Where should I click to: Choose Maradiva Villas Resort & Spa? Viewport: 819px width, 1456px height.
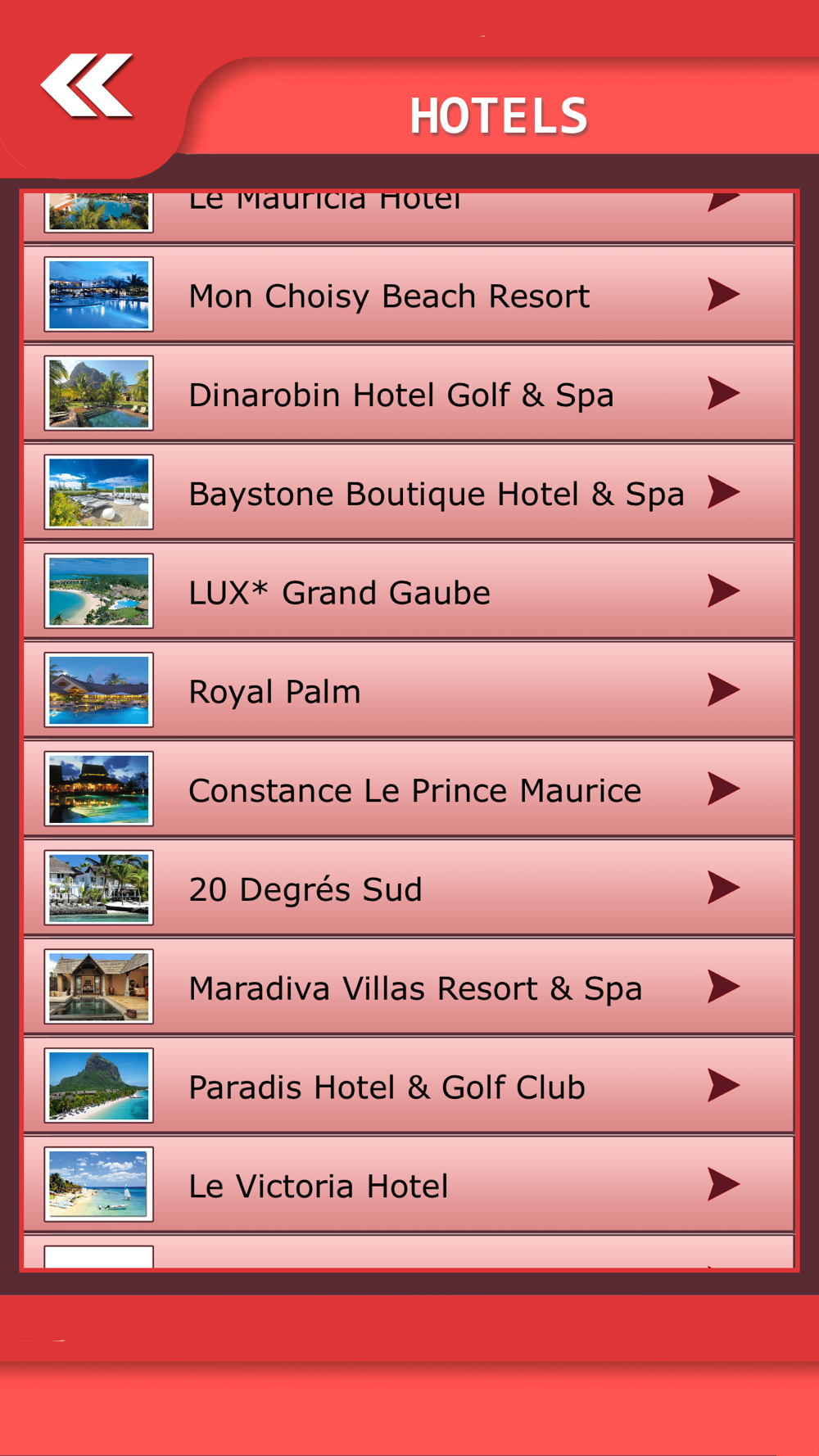tap(408, 988)
